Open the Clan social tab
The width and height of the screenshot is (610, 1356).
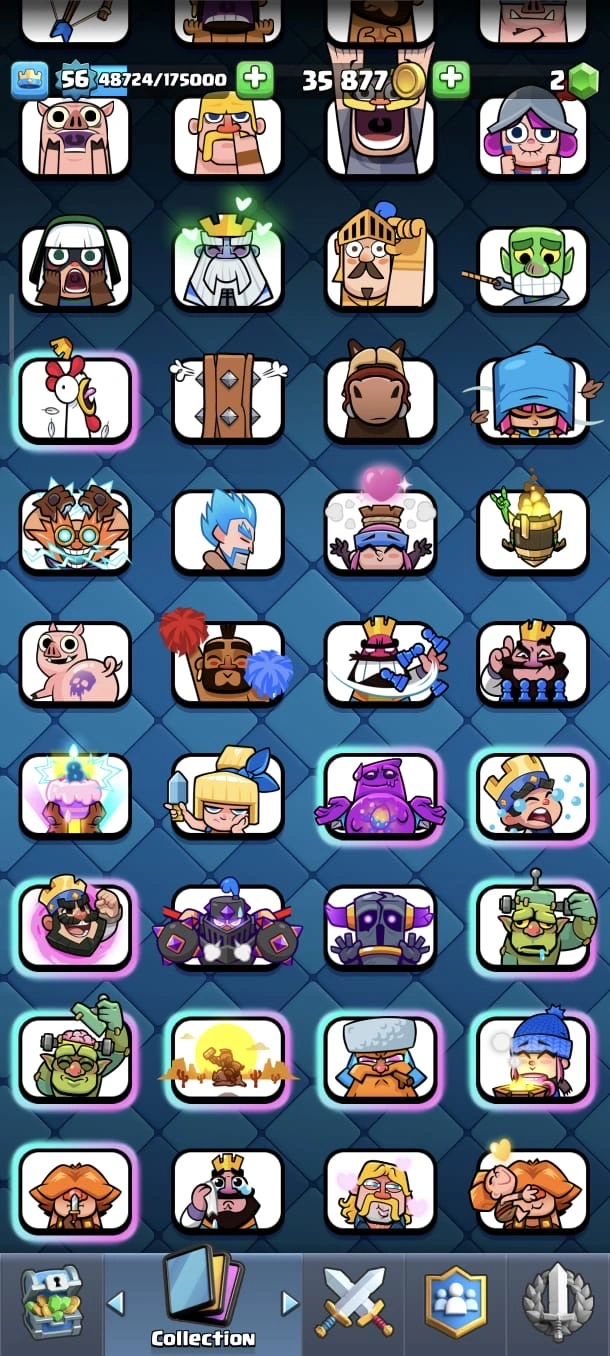456,1301
